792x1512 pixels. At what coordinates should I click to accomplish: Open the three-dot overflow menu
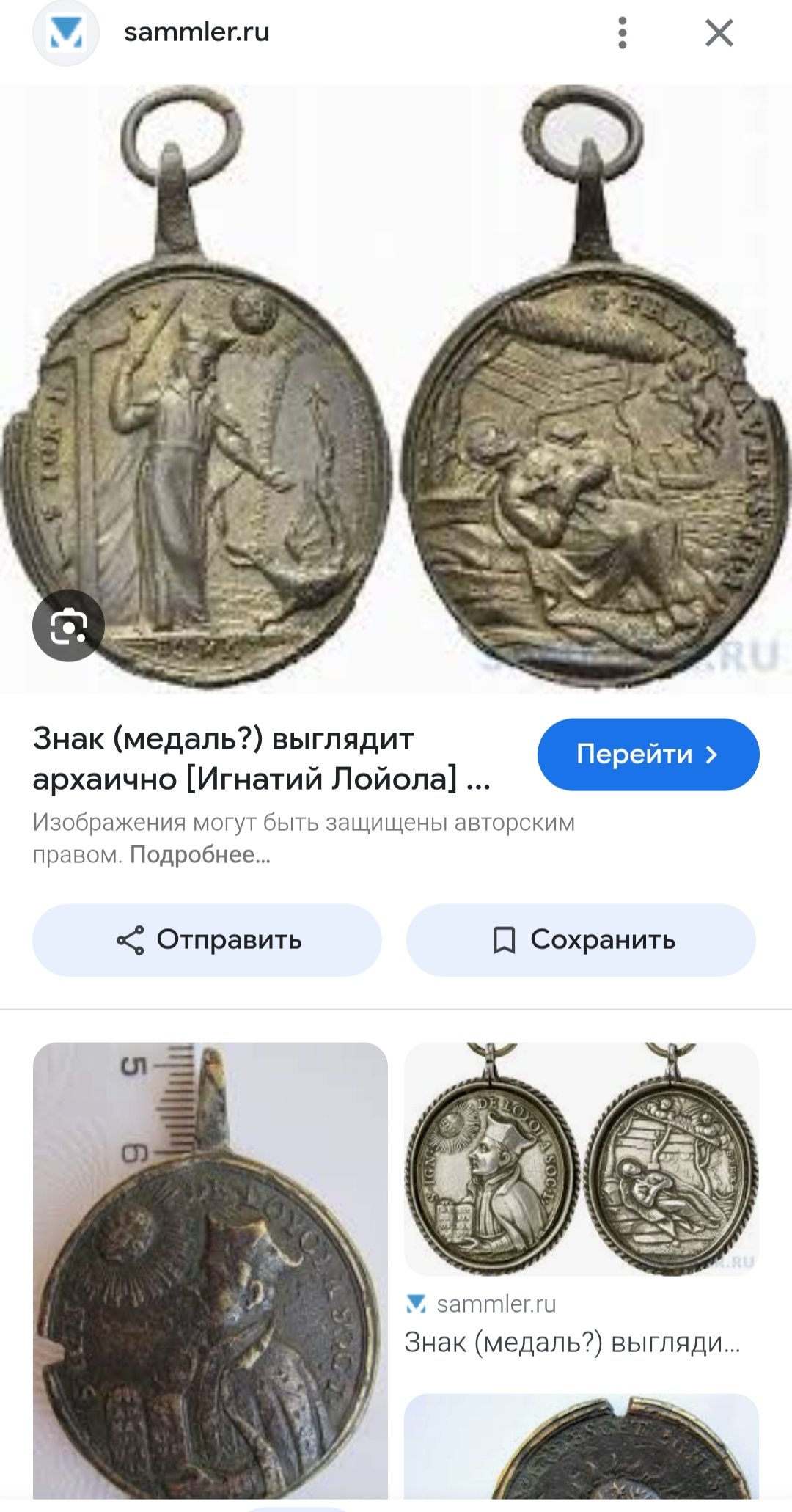coord(623,33)
